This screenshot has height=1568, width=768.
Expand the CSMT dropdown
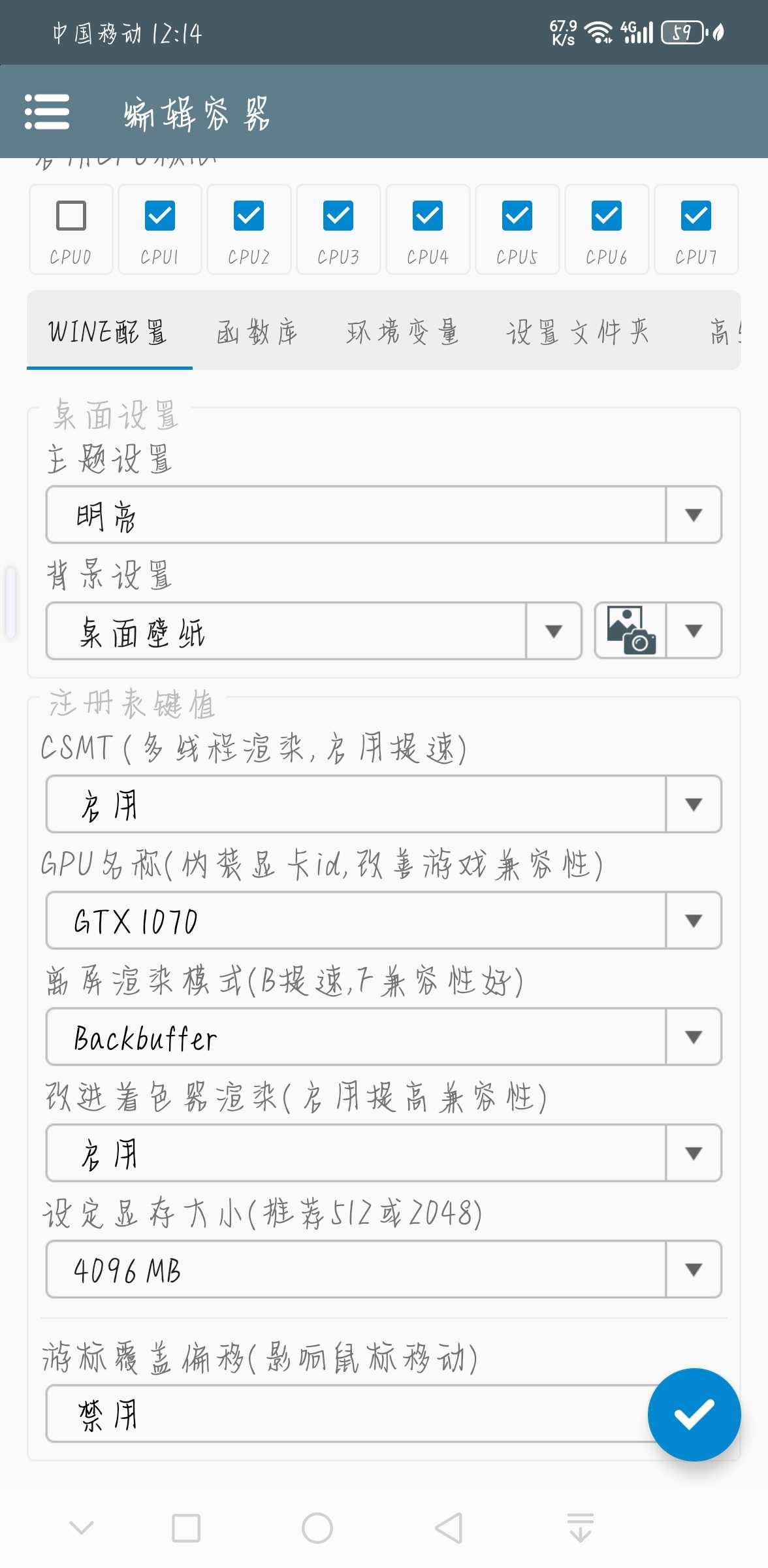tap(383, 804)
